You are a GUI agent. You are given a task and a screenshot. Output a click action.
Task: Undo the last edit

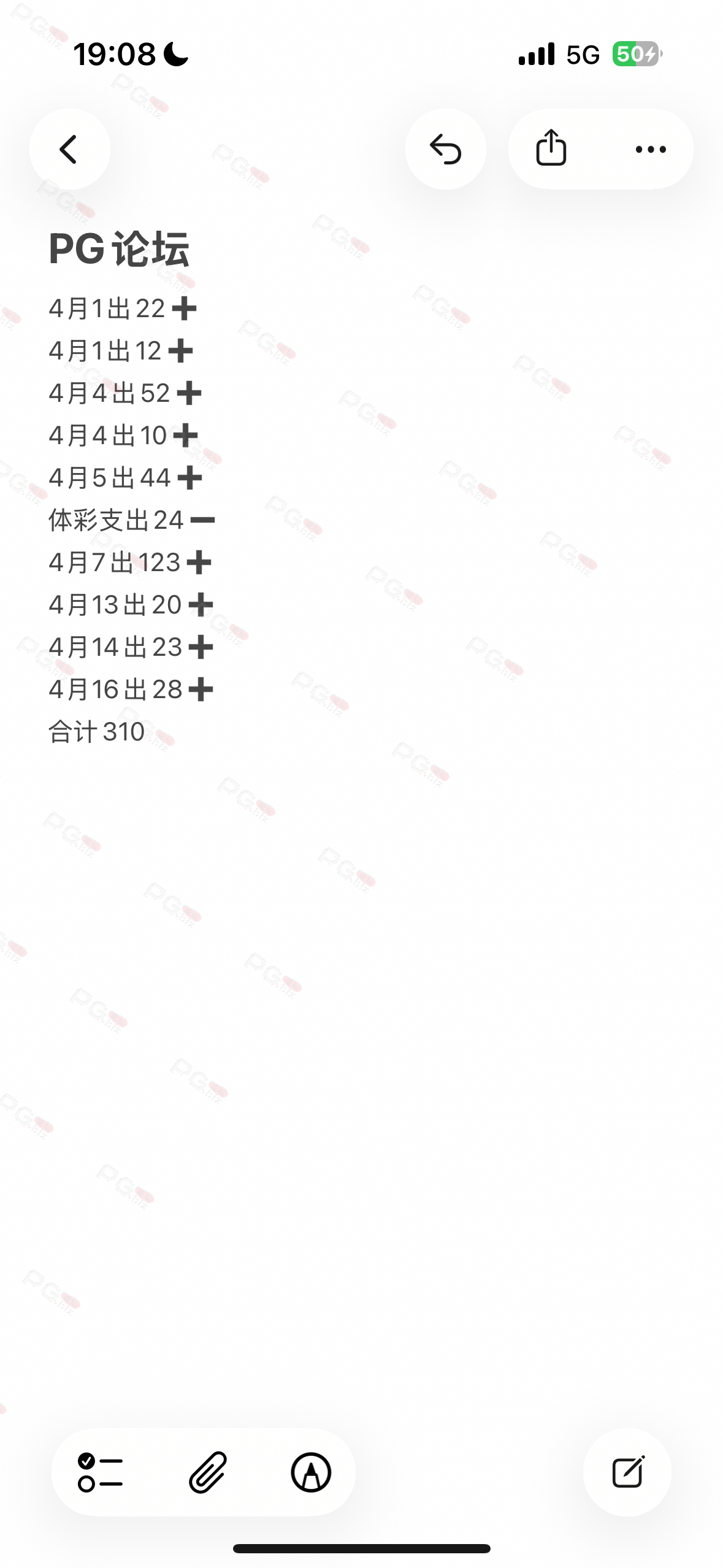(x=446, y=149)
